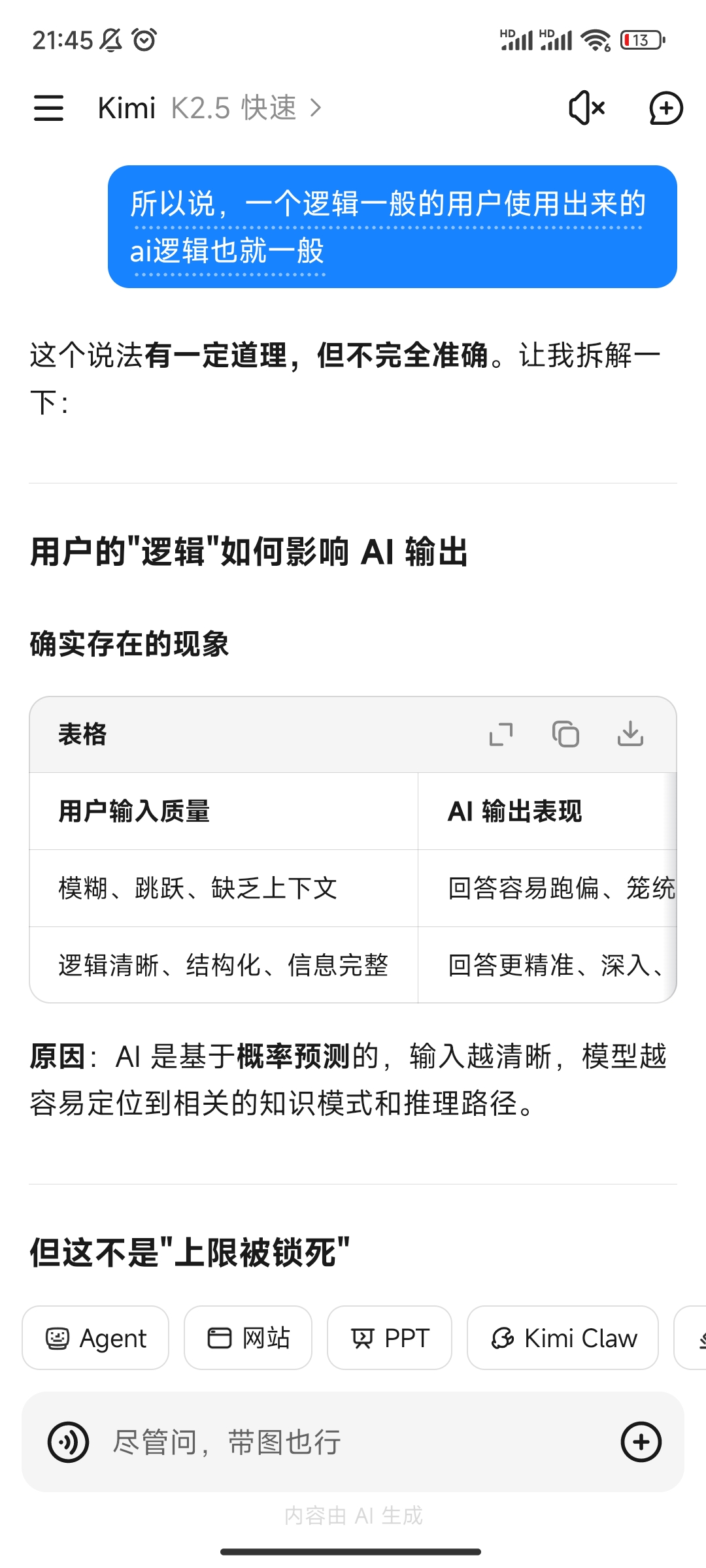Expand the table to full screen
The image size is (706, 1568).
(501, 734)
